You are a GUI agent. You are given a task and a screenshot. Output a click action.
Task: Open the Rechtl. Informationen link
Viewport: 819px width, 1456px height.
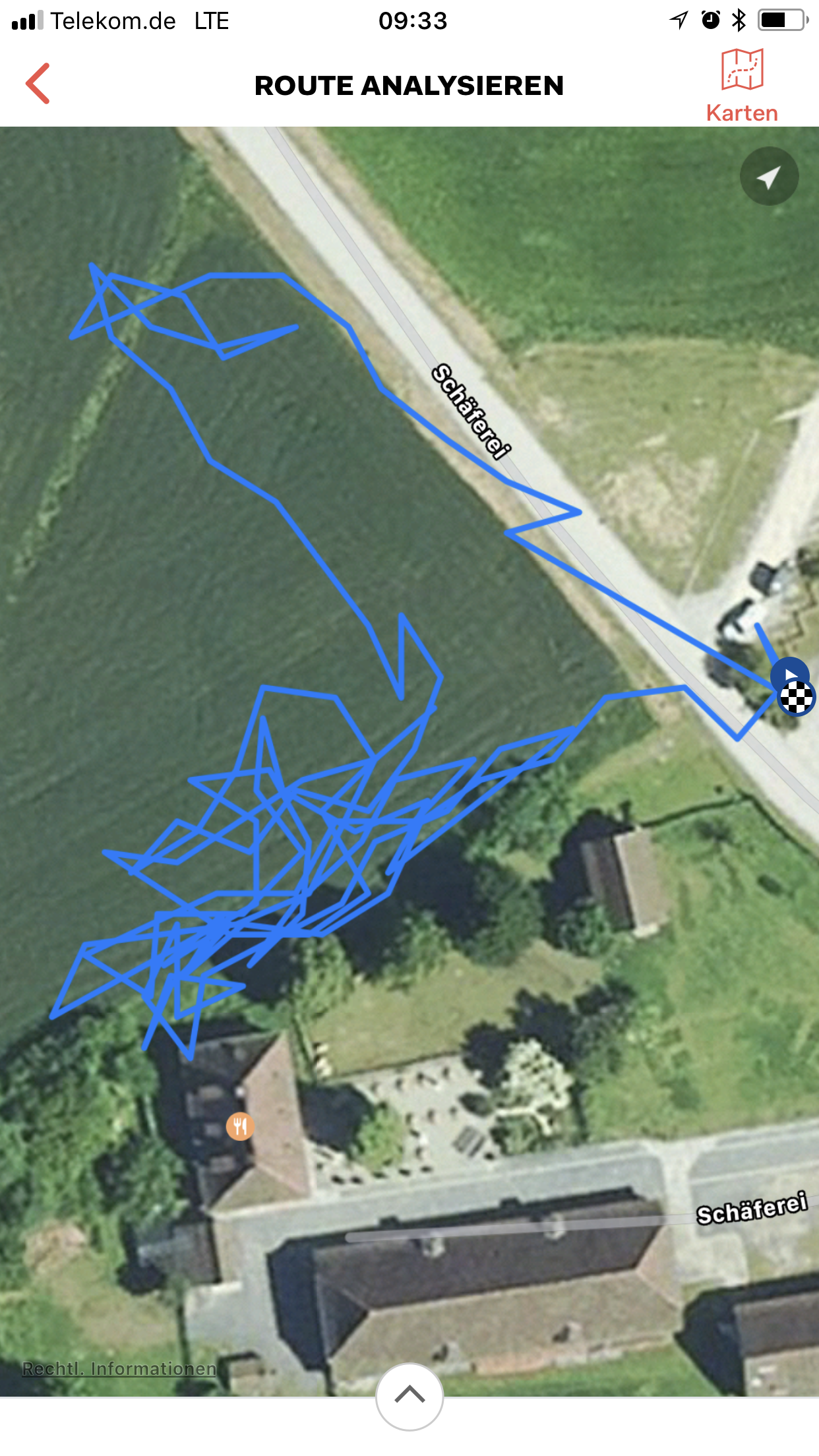pyautogui.click(x=119, y=1369)
